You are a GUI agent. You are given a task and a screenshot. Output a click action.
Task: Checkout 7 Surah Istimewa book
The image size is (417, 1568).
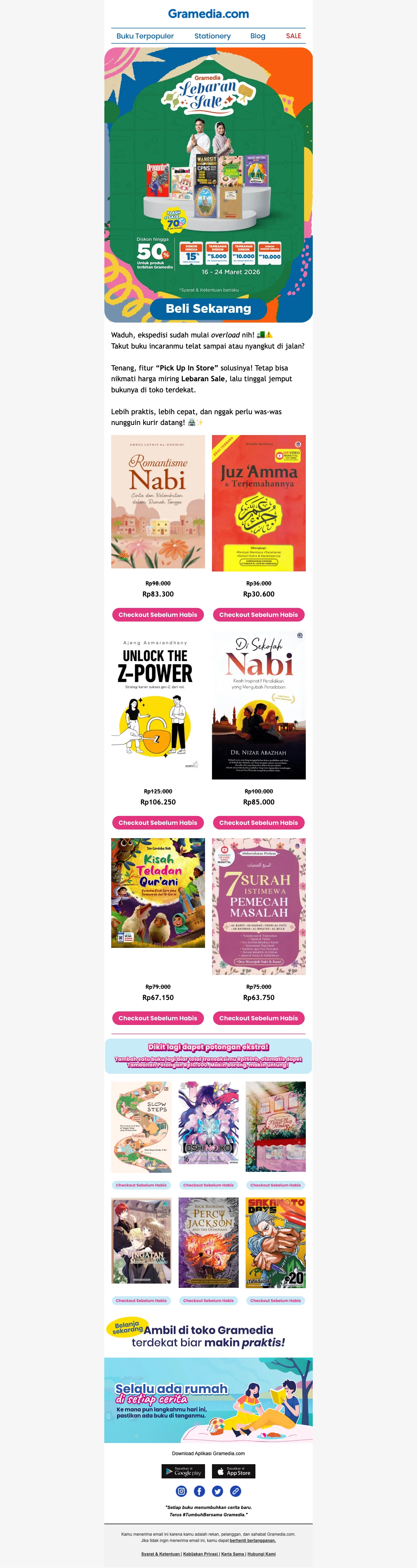pos(259,1018)
